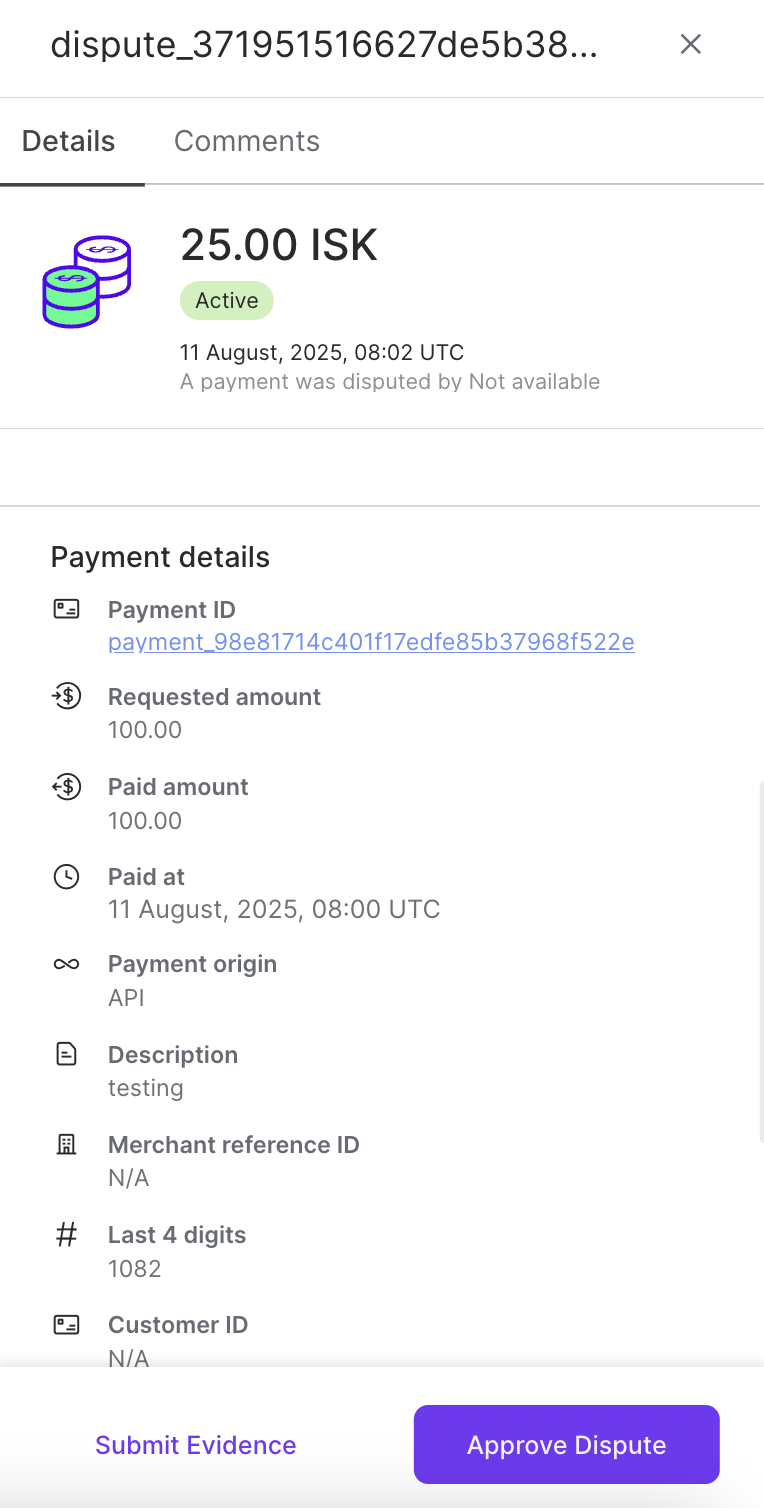Select the Details tab

point(68,141)
